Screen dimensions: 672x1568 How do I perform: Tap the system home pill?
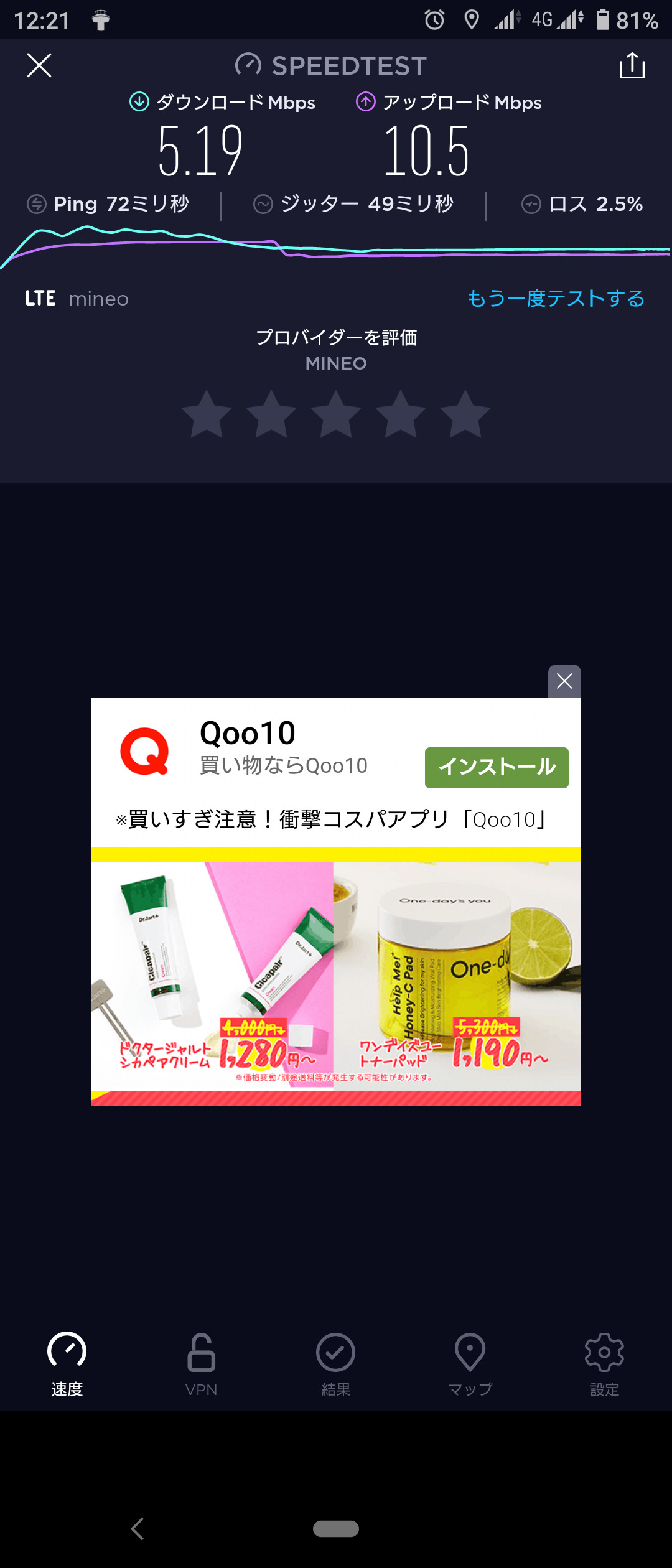point(336,1528)
